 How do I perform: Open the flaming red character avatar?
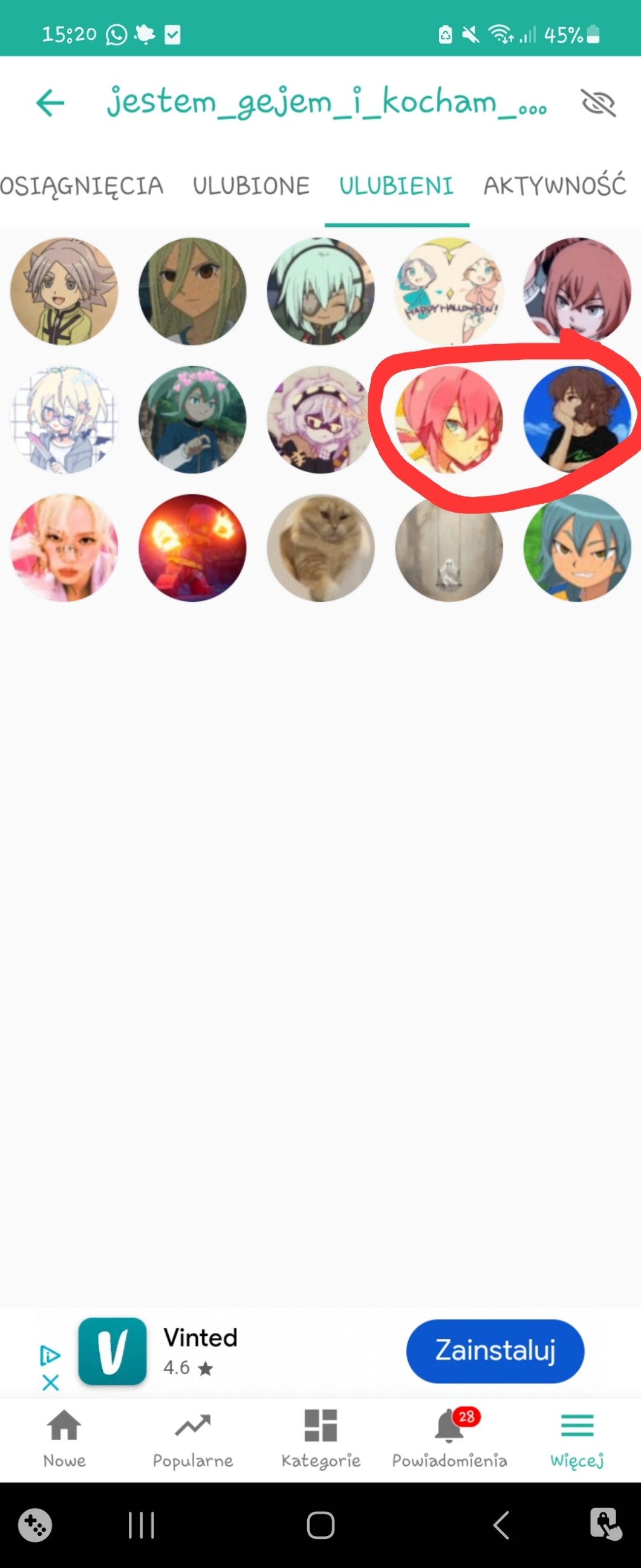[x=192, y=548]
